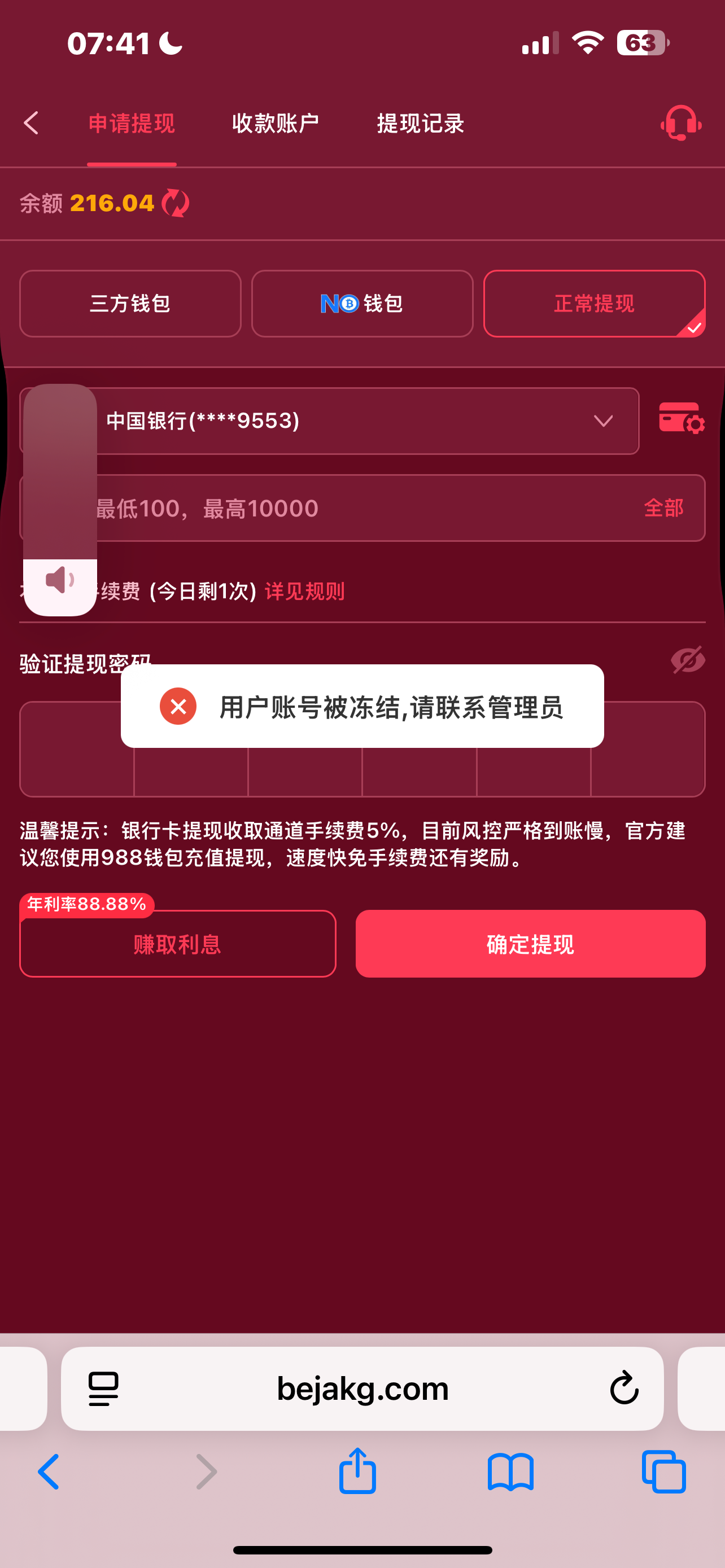Open the bank card settings icon

click(681, 419)
